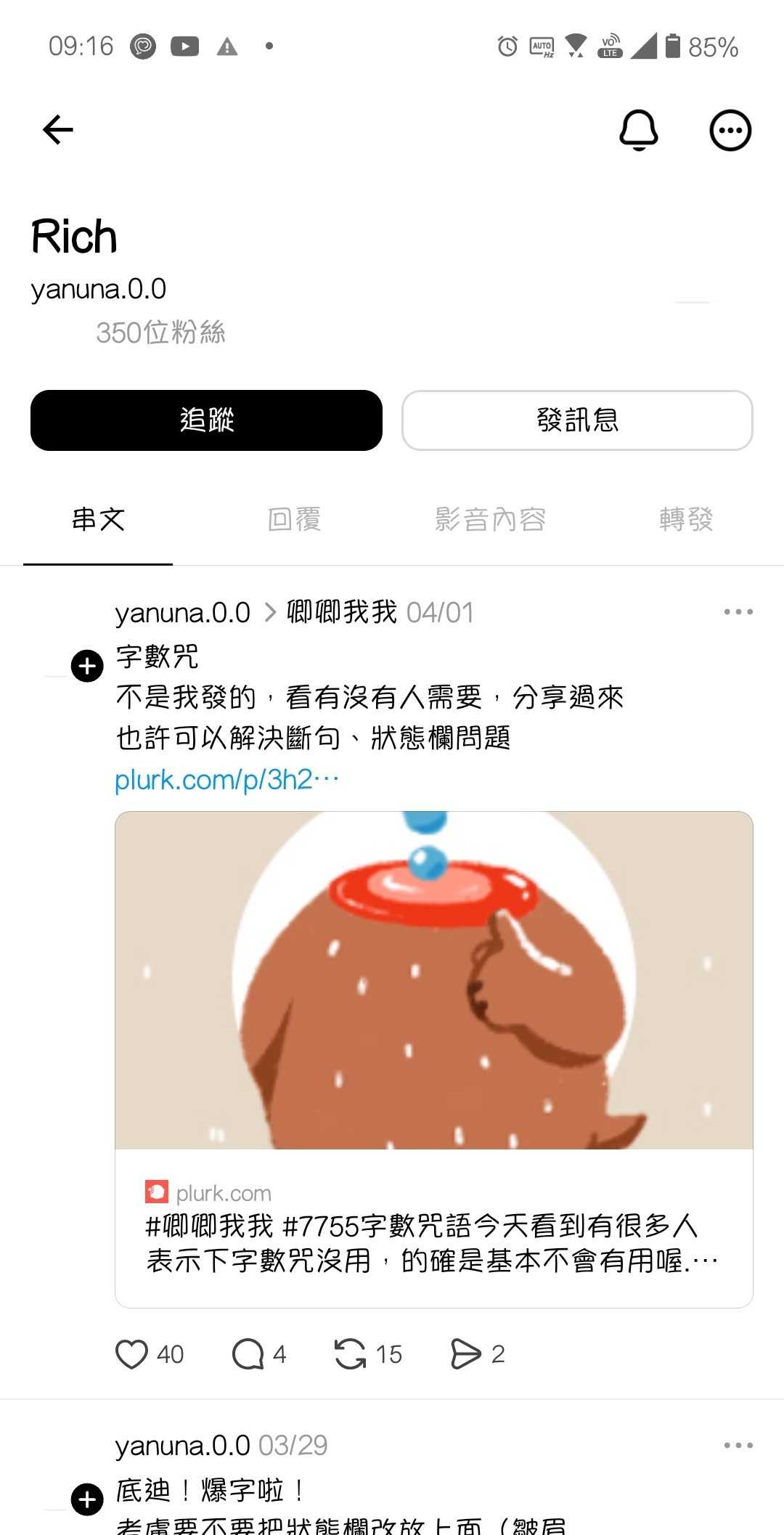
Task: Open the notifications bell for Rich
Action: click(638, 131)
